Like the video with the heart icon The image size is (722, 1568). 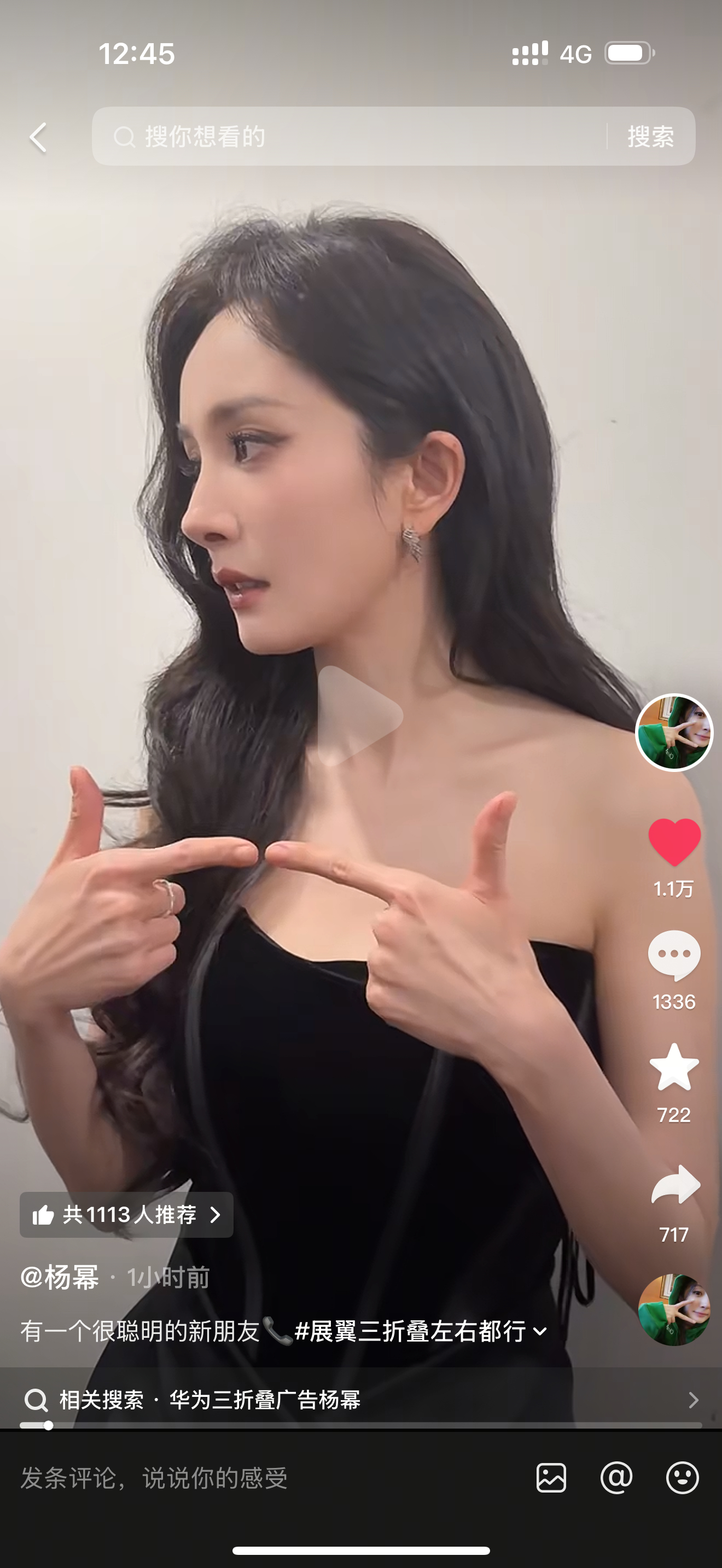pos(674,842)
